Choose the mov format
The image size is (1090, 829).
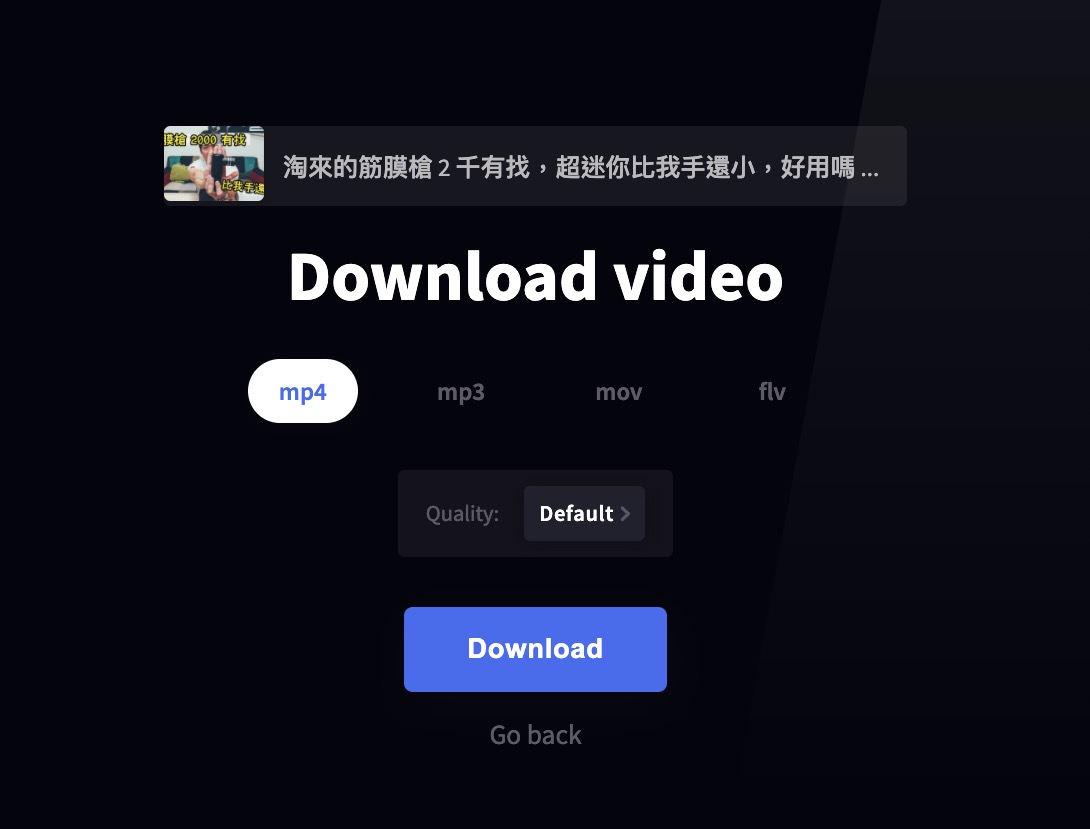pos(618,392)
